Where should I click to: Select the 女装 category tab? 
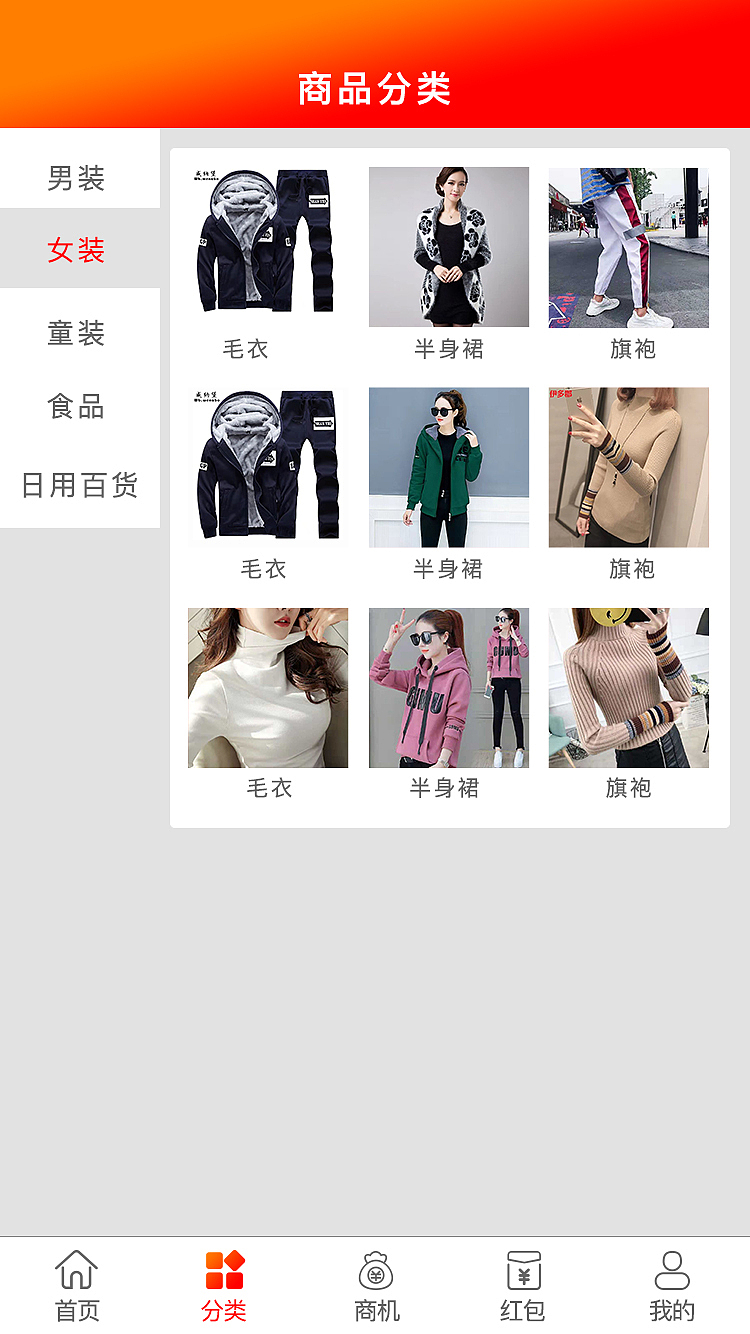[x=77, y=253]
